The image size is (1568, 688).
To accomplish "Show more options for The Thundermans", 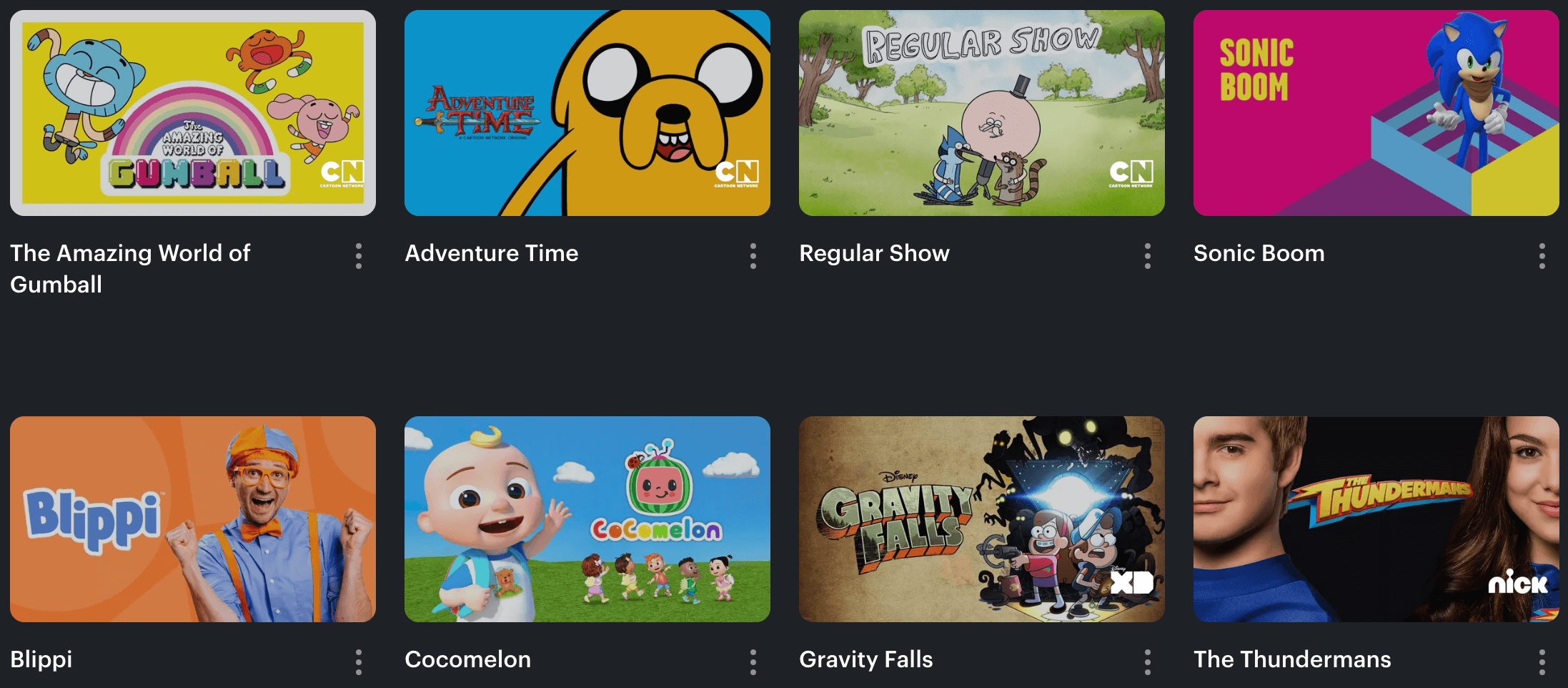I will [x=1542, y=662].
